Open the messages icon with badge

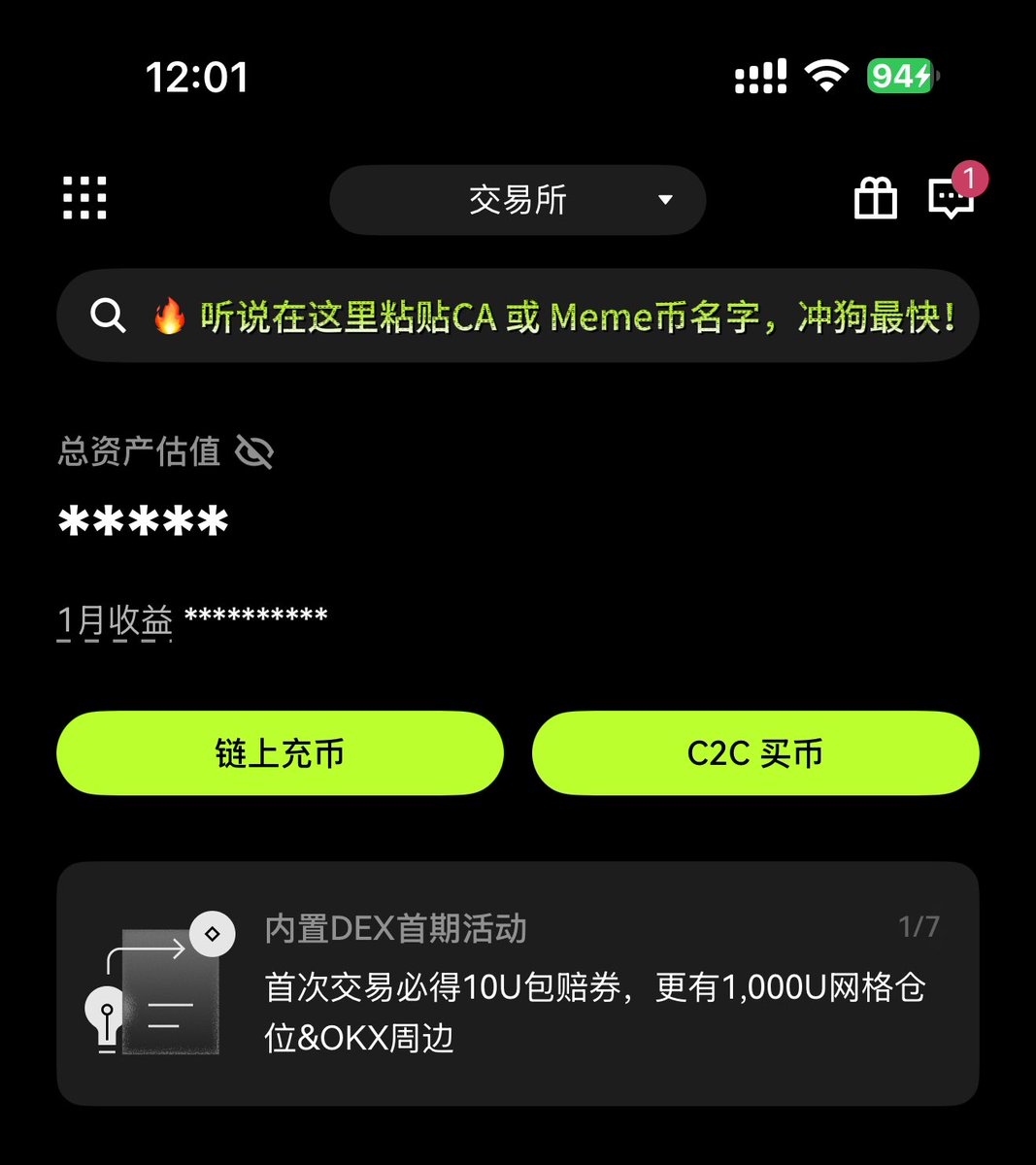coord(951,197)
